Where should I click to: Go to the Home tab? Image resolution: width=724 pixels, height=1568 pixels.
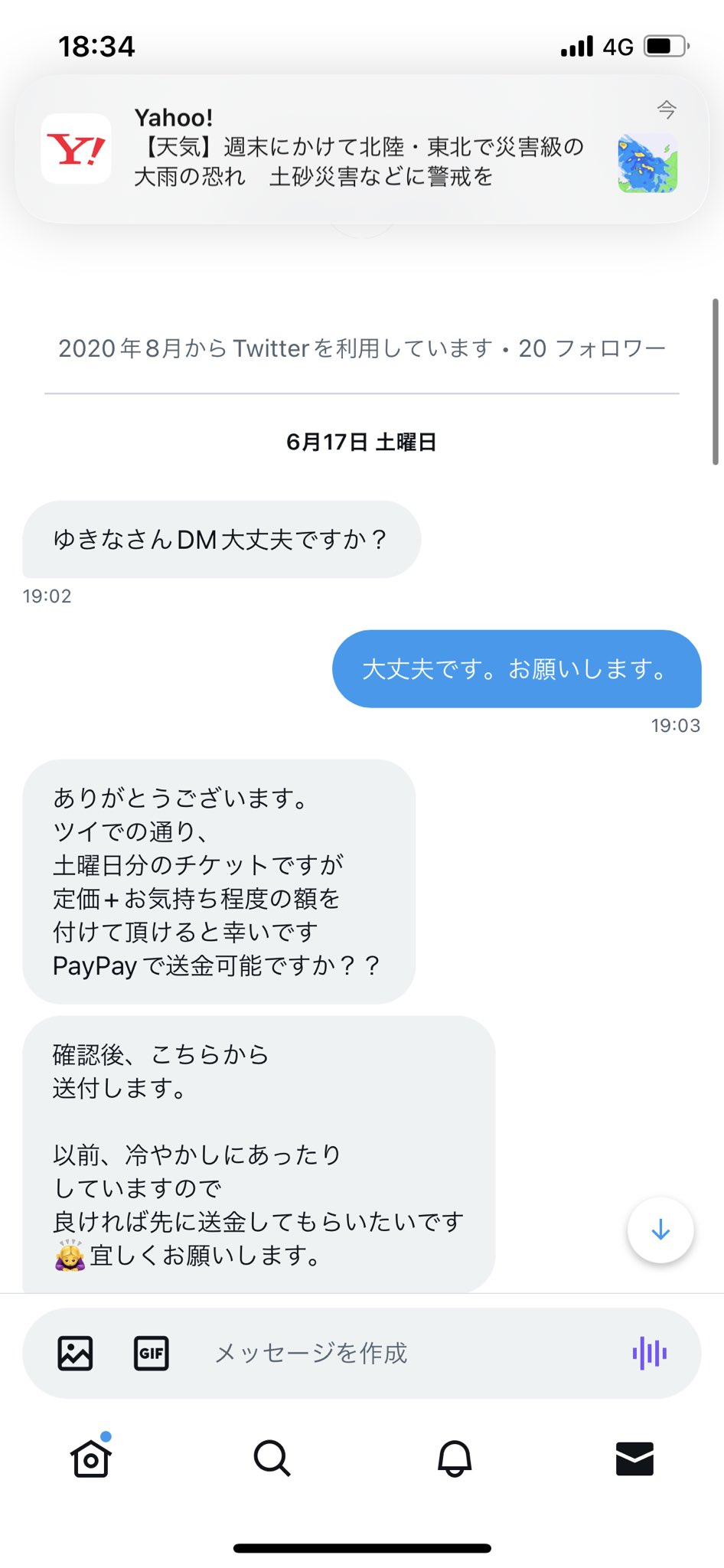click(91, 1457)
